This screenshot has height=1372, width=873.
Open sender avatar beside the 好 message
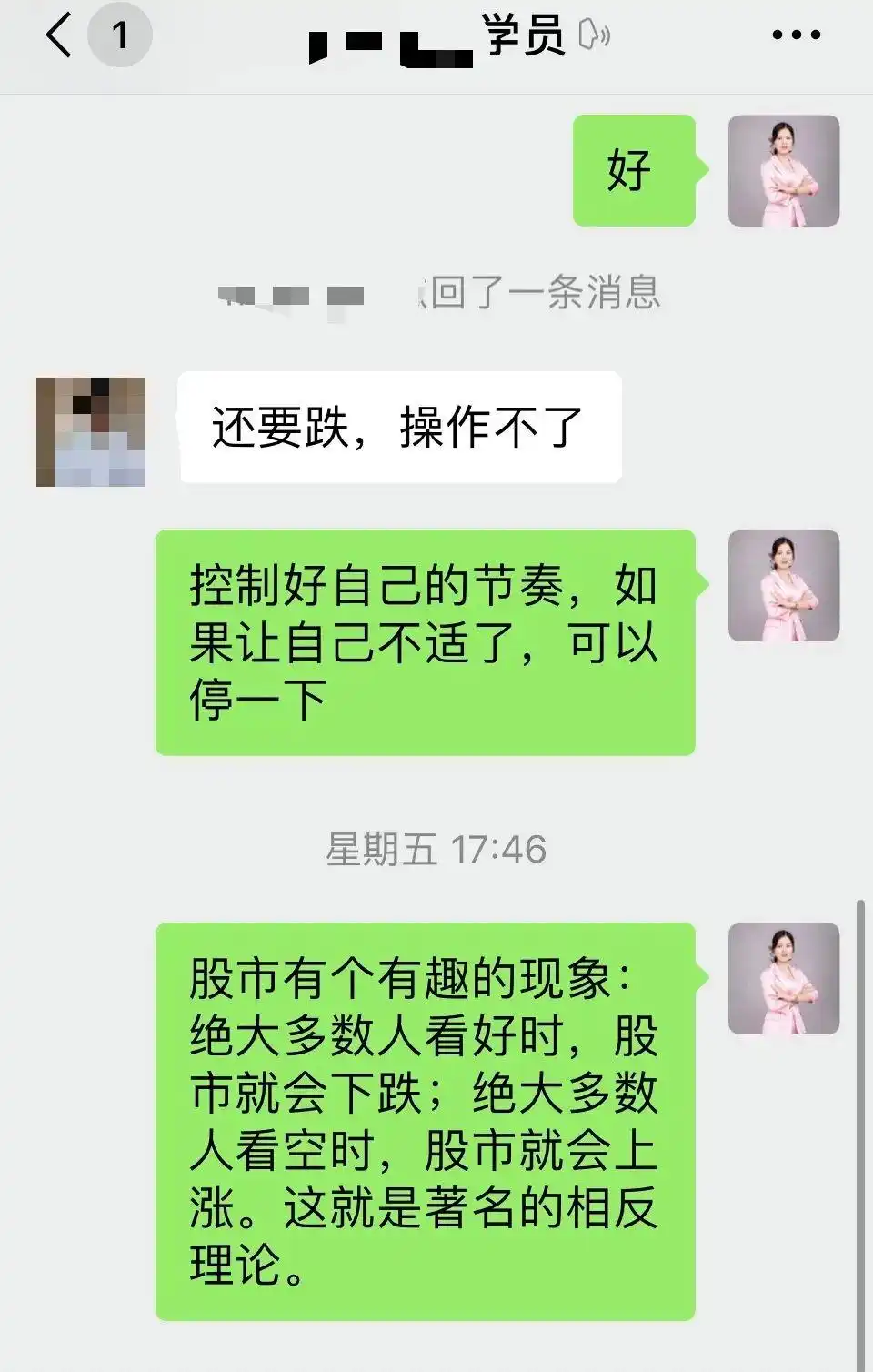pos(783,171)
